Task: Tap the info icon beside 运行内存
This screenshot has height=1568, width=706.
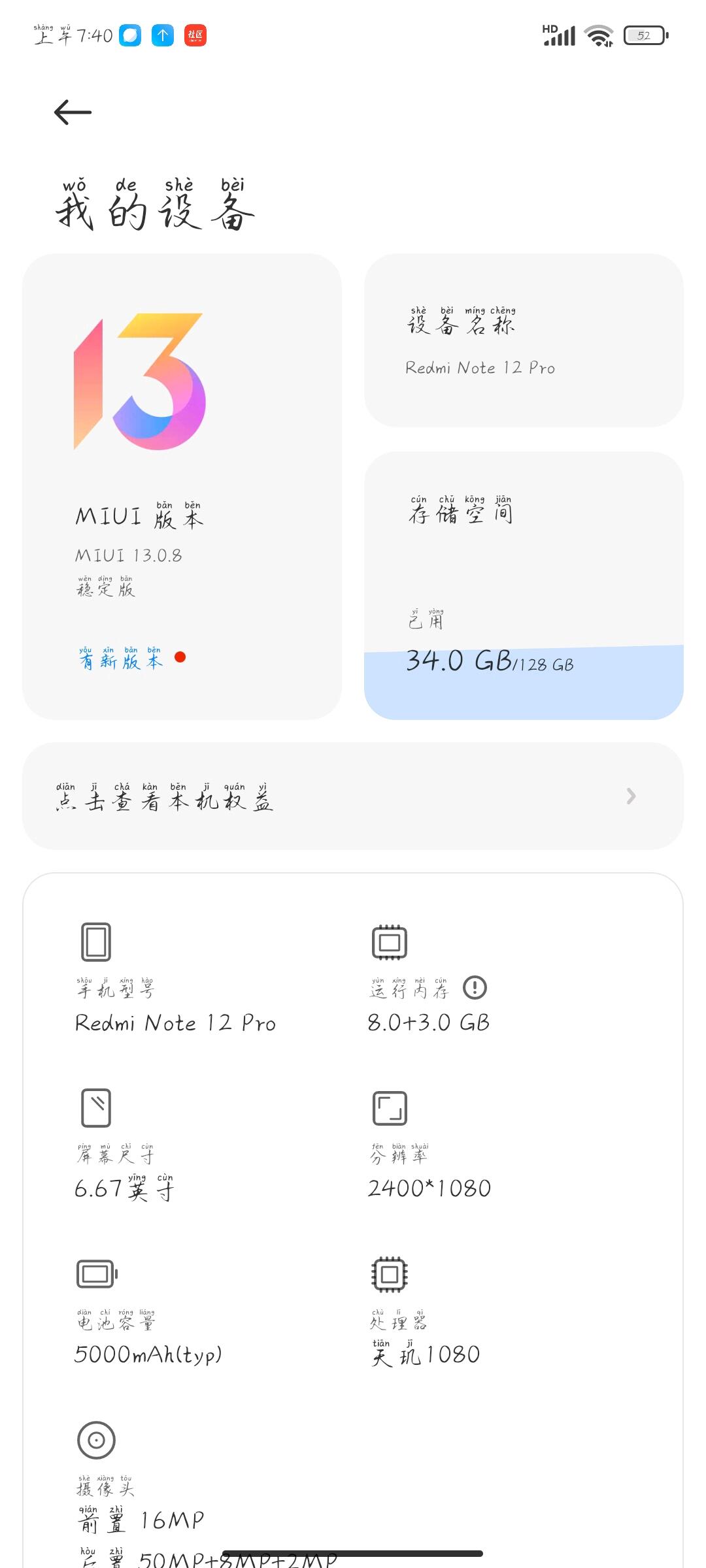Action: (475, 987)
